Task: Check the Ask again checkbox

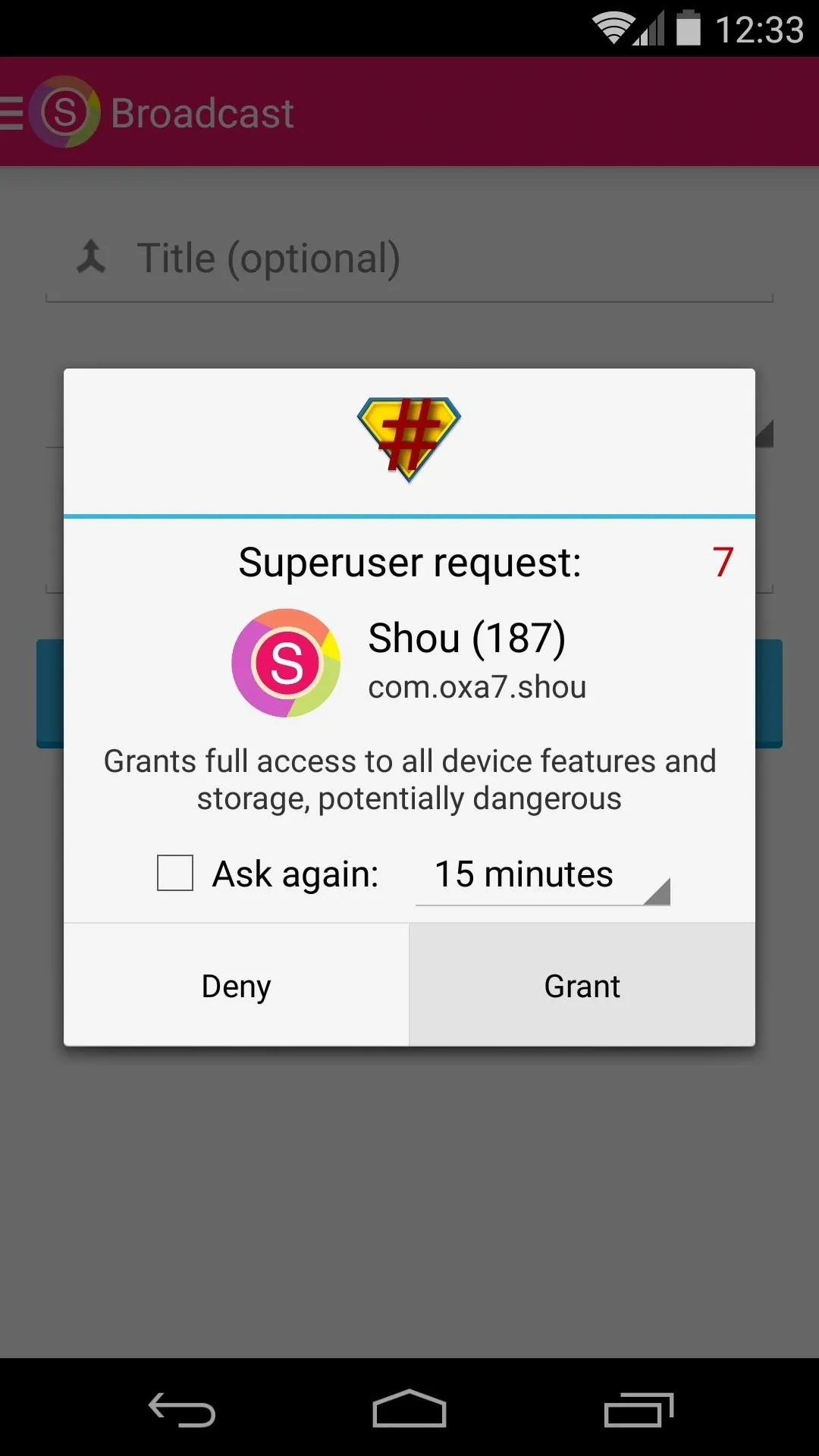Action: pyautogui.click(x=175, y=873)
